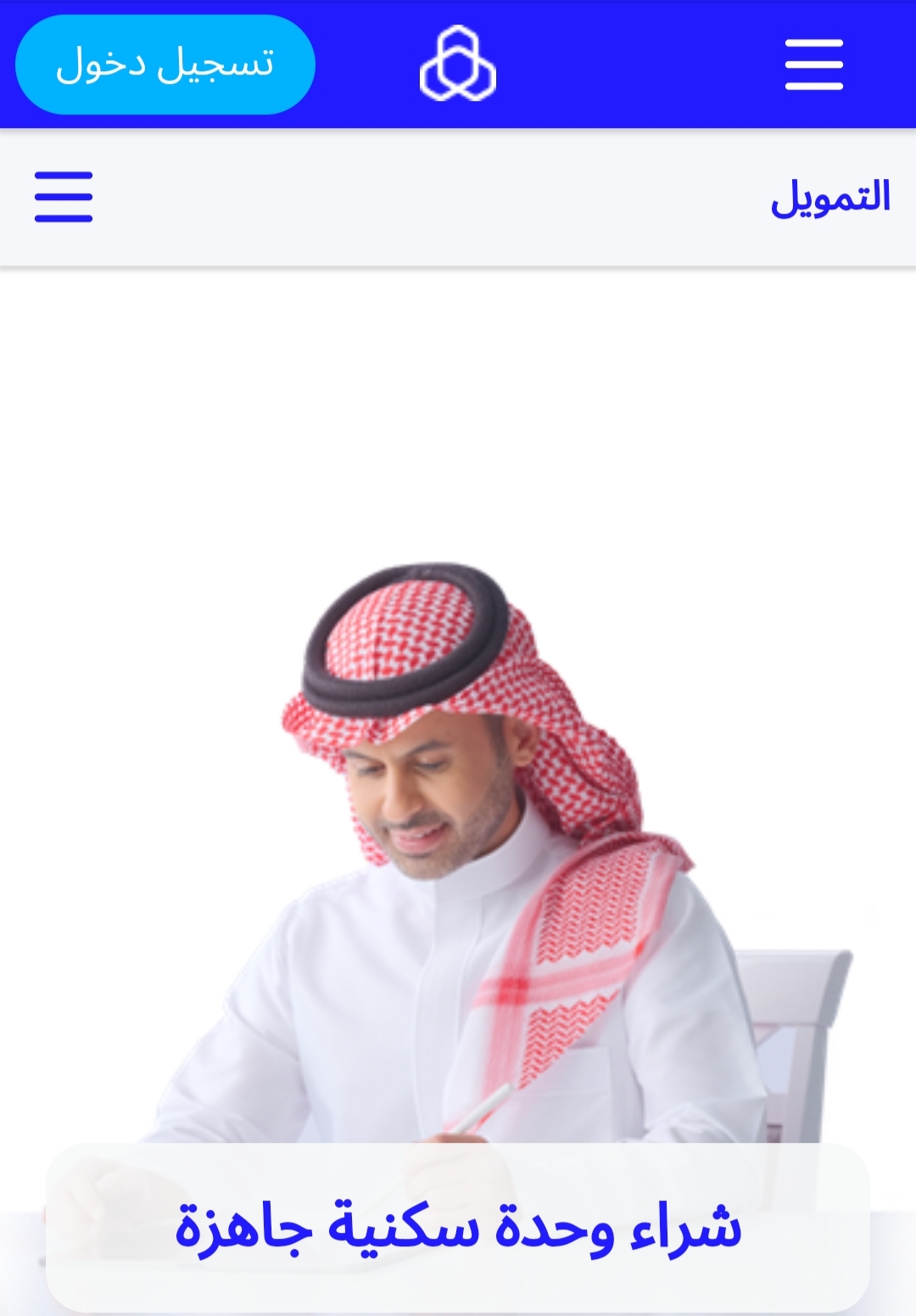Tap the تسجيل دخول login button
The height and width of the screenshot is (1316, 916).
tap(165, 64)
